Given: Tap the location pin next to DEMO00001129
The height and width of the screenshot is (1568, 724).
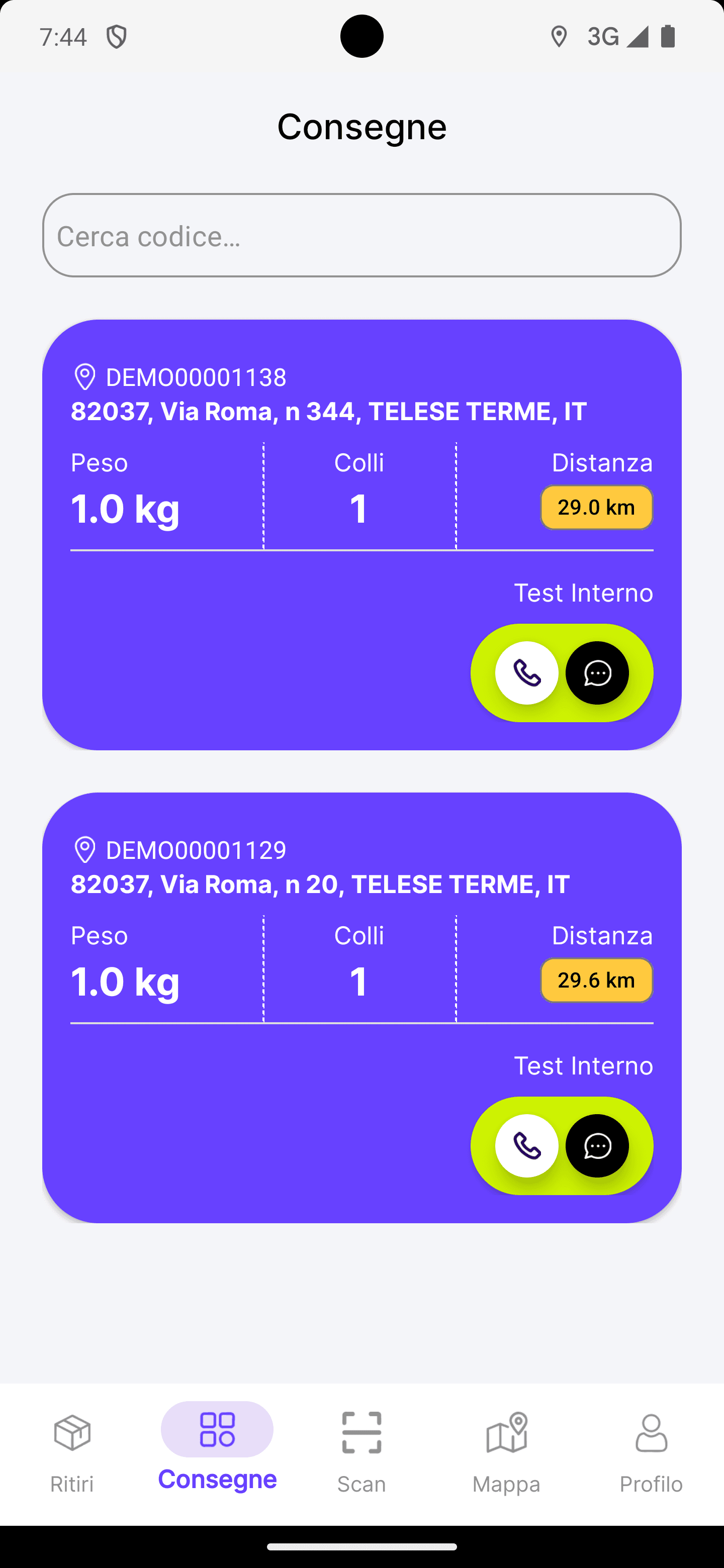Looking at the screenshot, I should (x=85, y=850).
